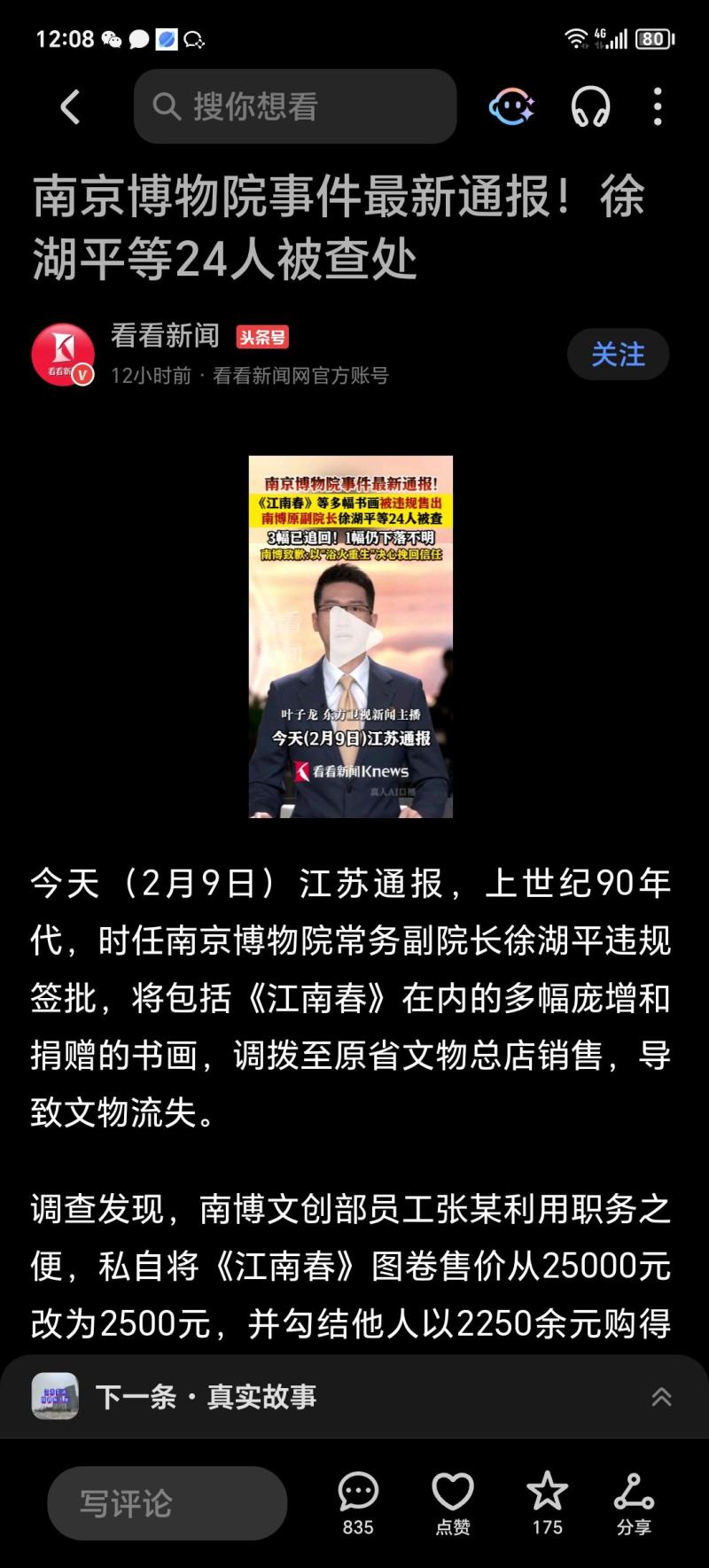
Task: Share the article via 分享
Action: 634,1502
